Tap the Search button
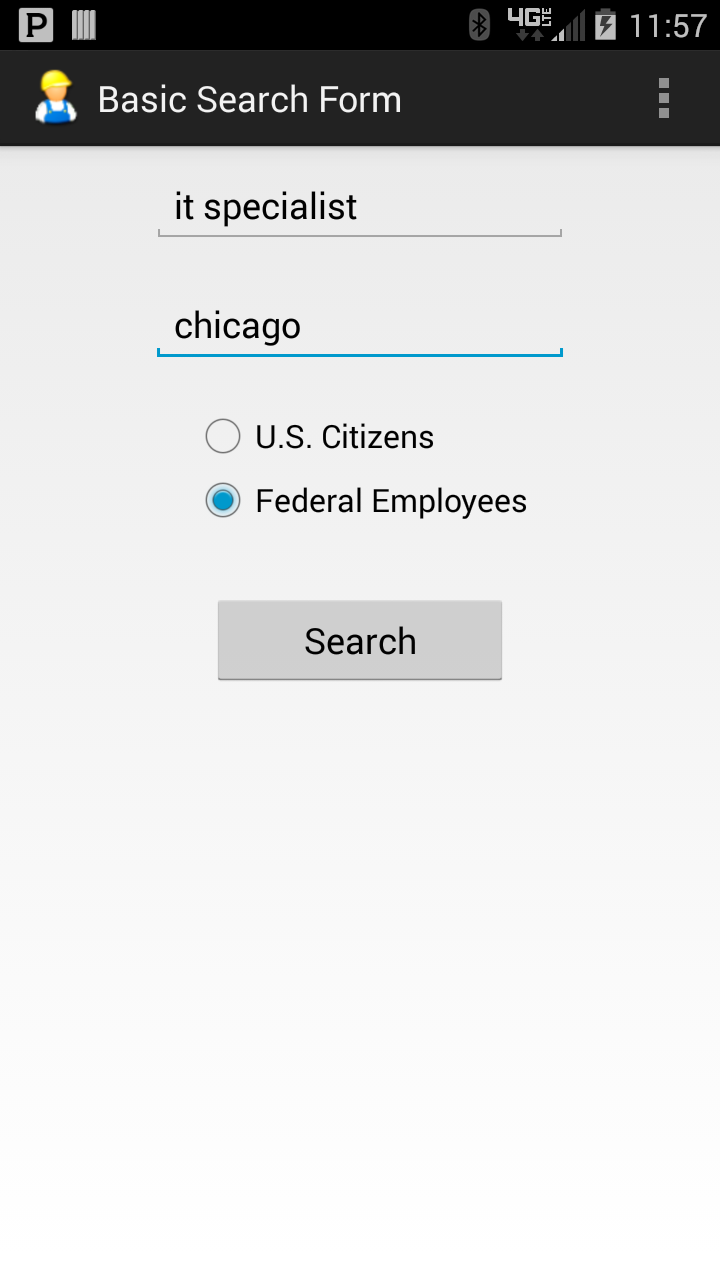Viewport: 720px width, 1280px height. [360, 640]
